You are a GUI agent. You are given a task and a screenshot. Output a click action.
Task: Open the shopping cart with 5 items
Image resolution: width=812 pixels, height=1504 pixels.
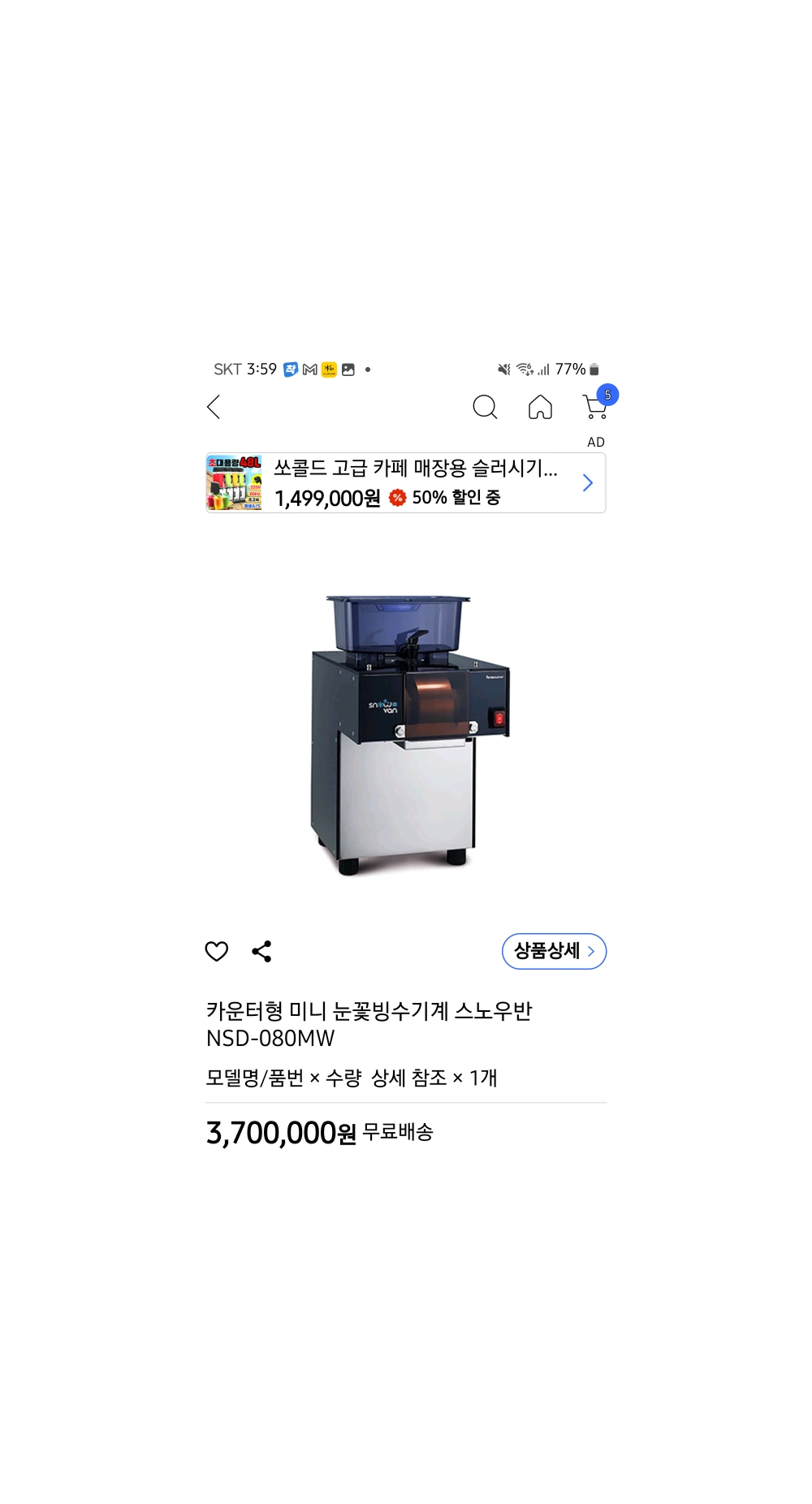[596, 406]
